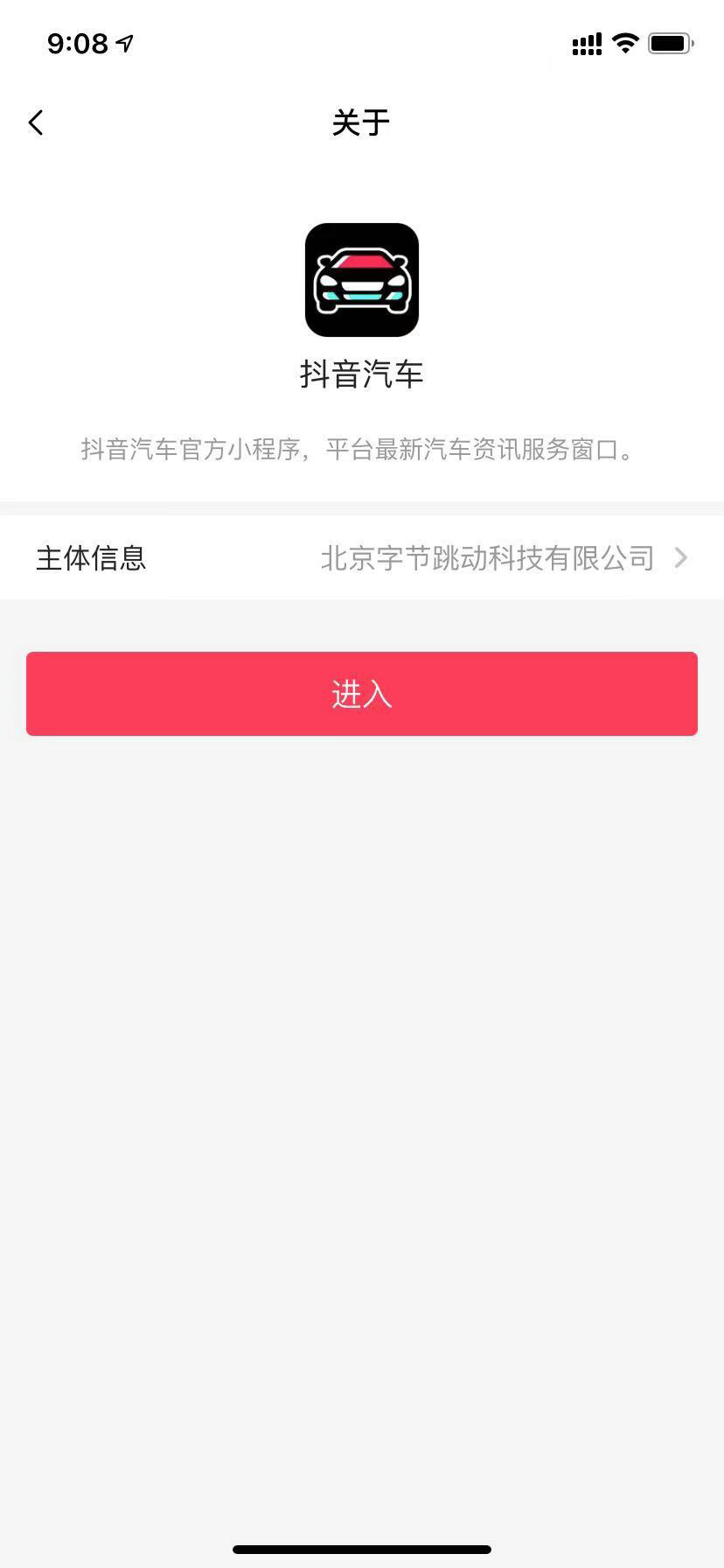Tap the gray divider below the description
724x1568 pixels.
coord(361,506)
